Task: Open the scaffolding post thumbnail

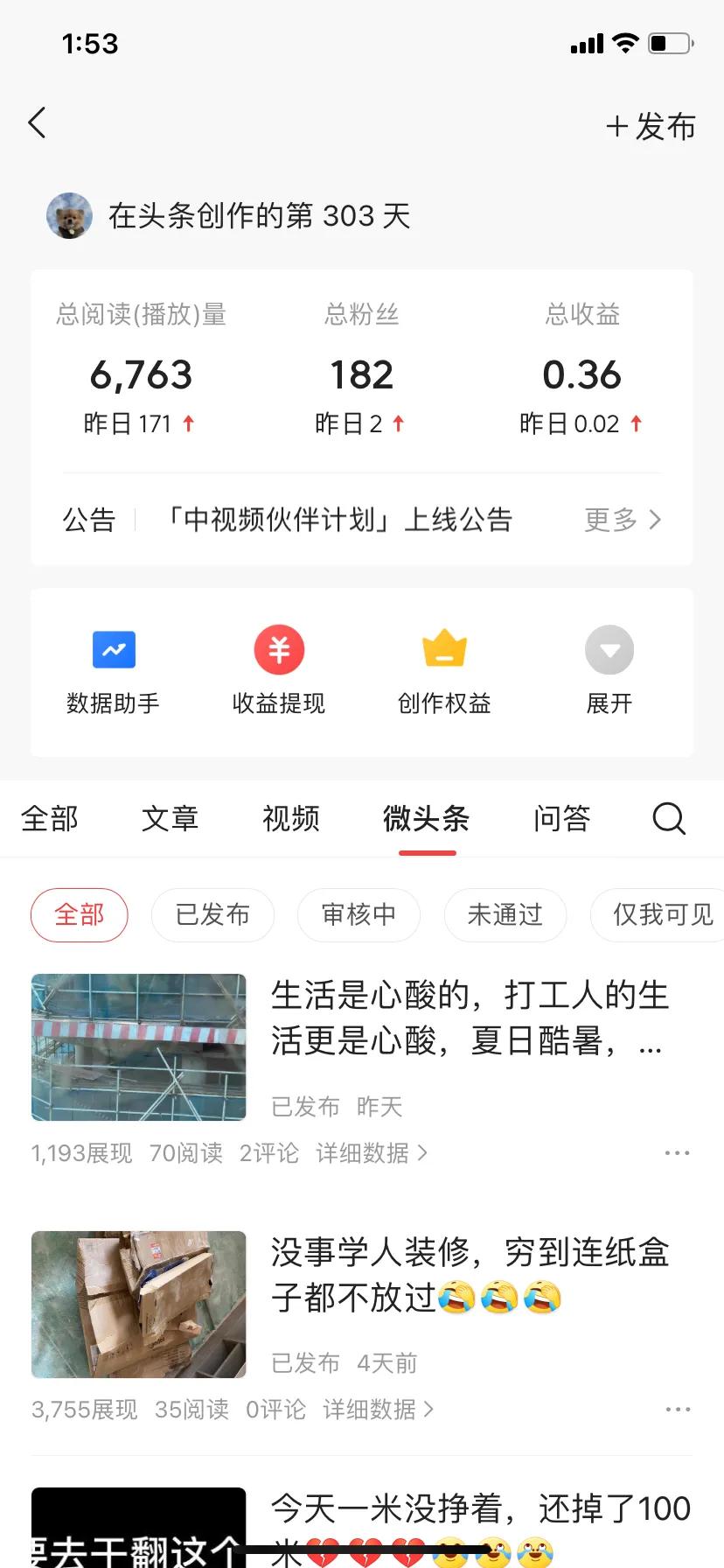Action: (138, 1046)
